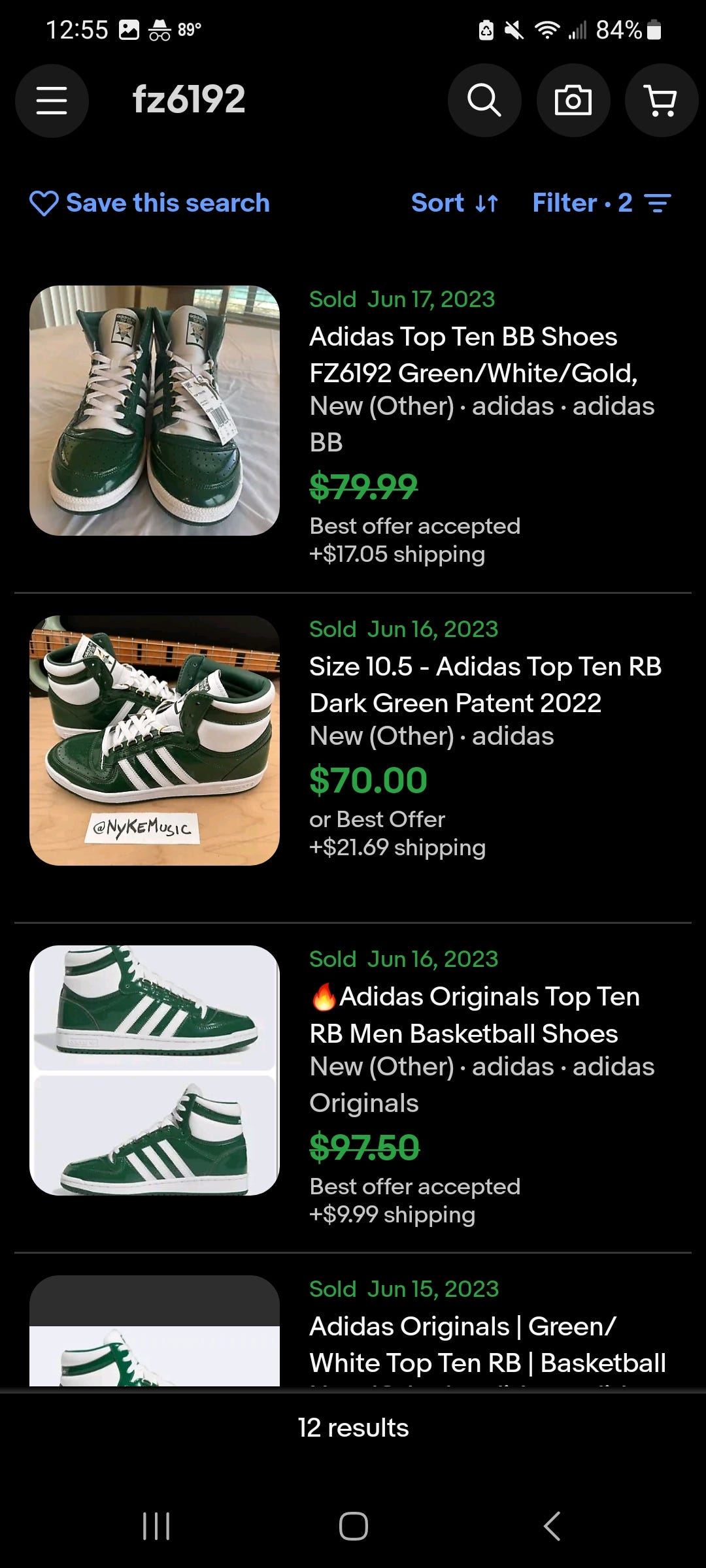Open Sort options
Image resolution: width=706 pixels, height=1568 pixels.
coord(455,203)
